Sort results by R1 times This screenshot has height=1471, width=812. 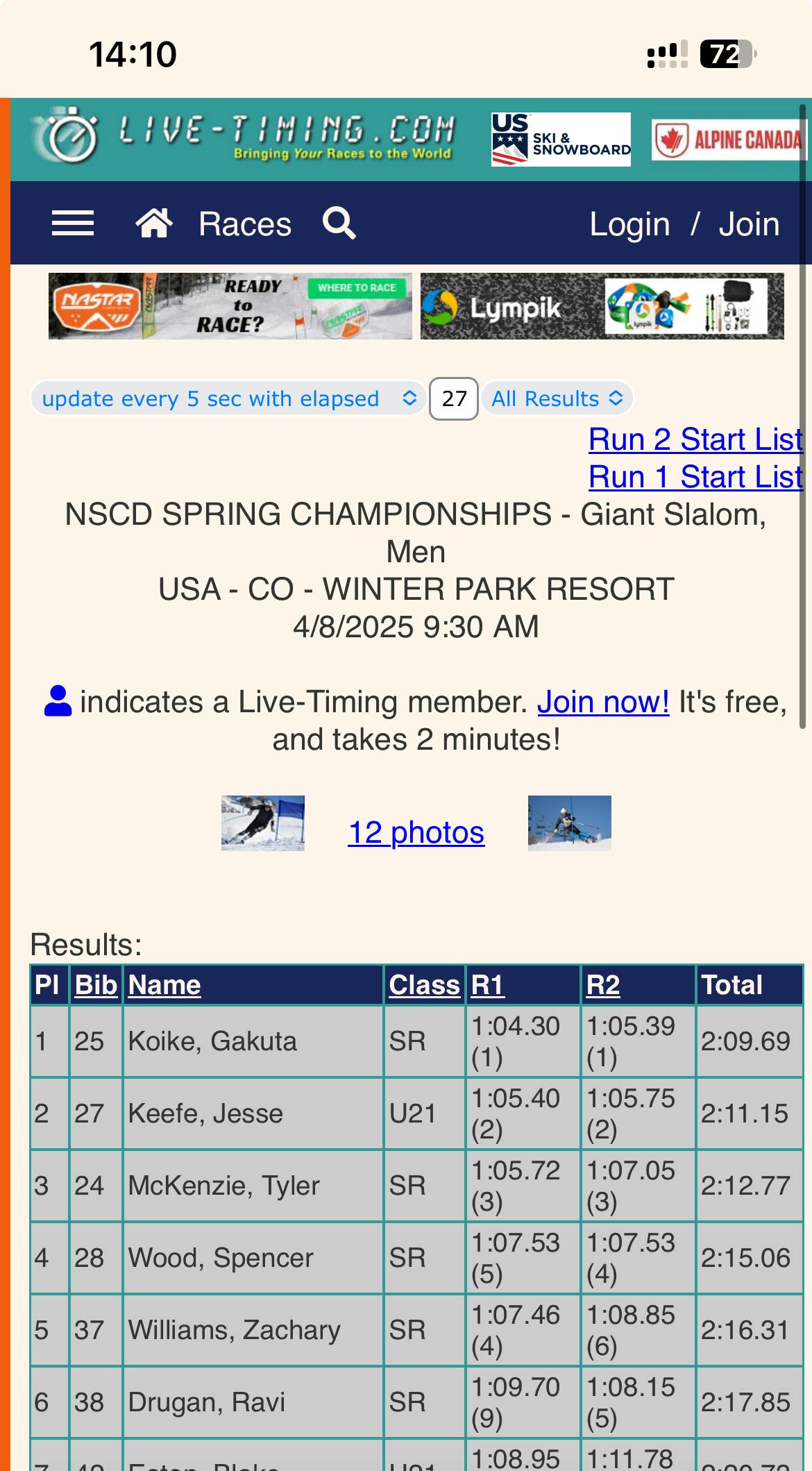tap(487, 984)
